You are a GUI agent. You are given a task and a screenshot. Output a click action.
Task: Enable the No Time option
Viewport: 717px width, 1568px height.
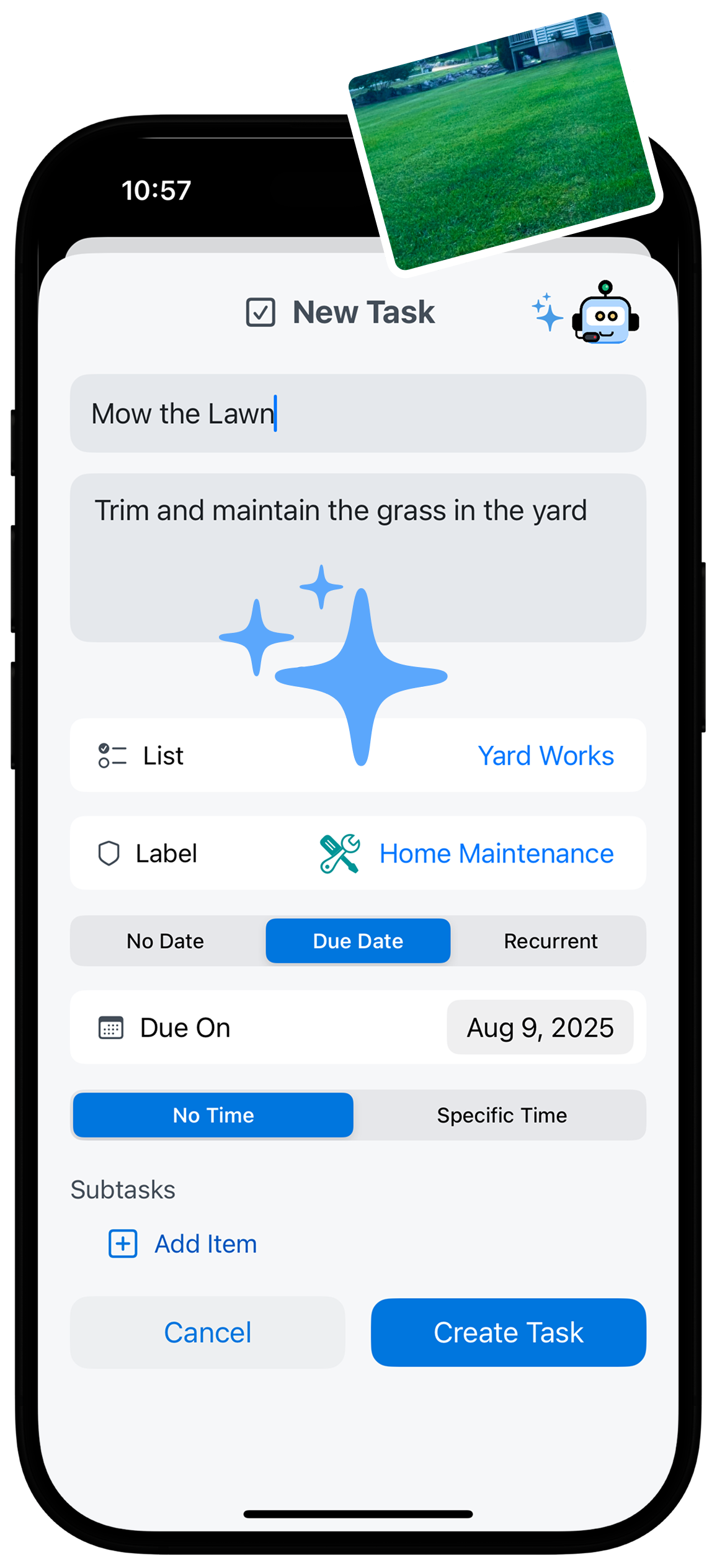tap(213, 1115)
